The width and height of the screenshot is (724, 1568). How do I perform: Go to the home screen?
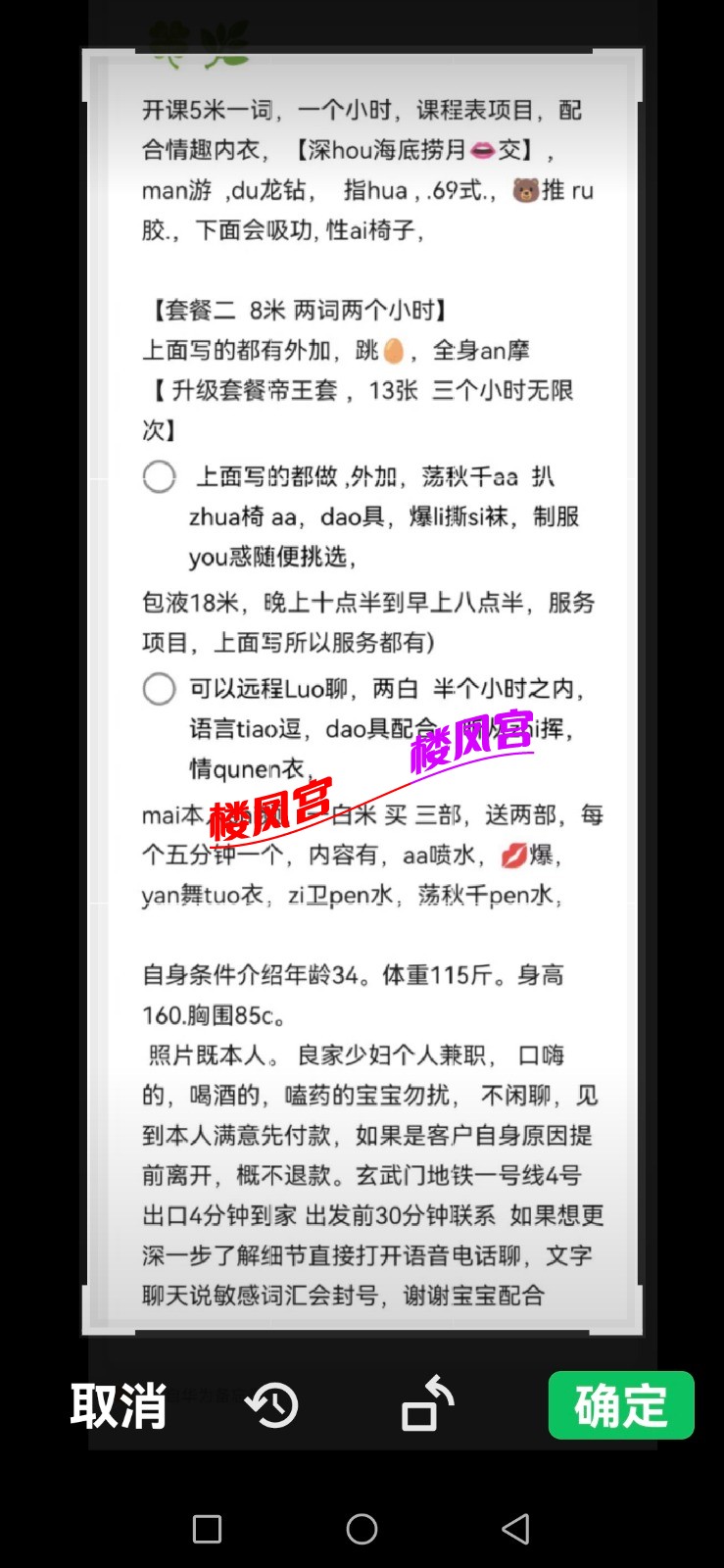click(362, 1529)
